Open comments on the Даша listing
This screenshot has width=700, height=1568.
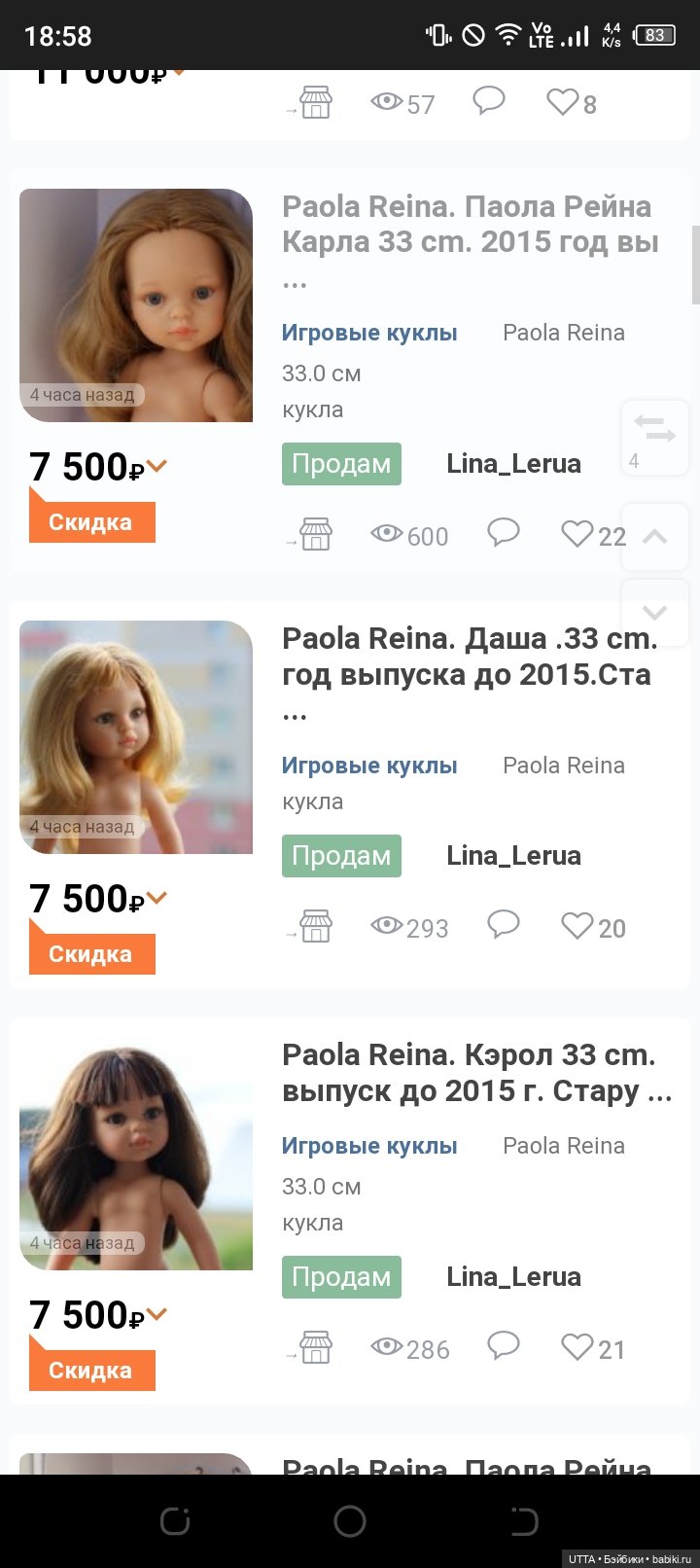pos(503,924)
